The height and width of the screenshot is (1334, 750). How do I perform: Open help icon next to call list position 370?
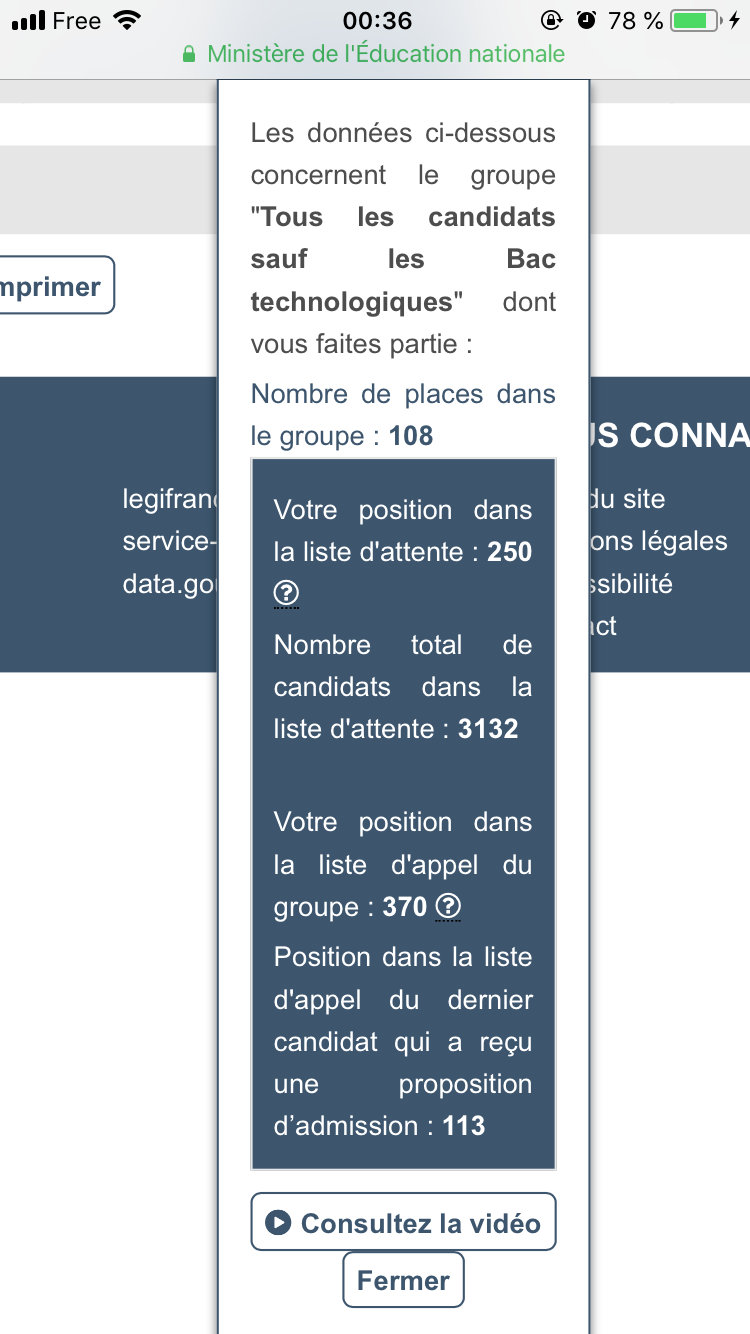[448, 907]
